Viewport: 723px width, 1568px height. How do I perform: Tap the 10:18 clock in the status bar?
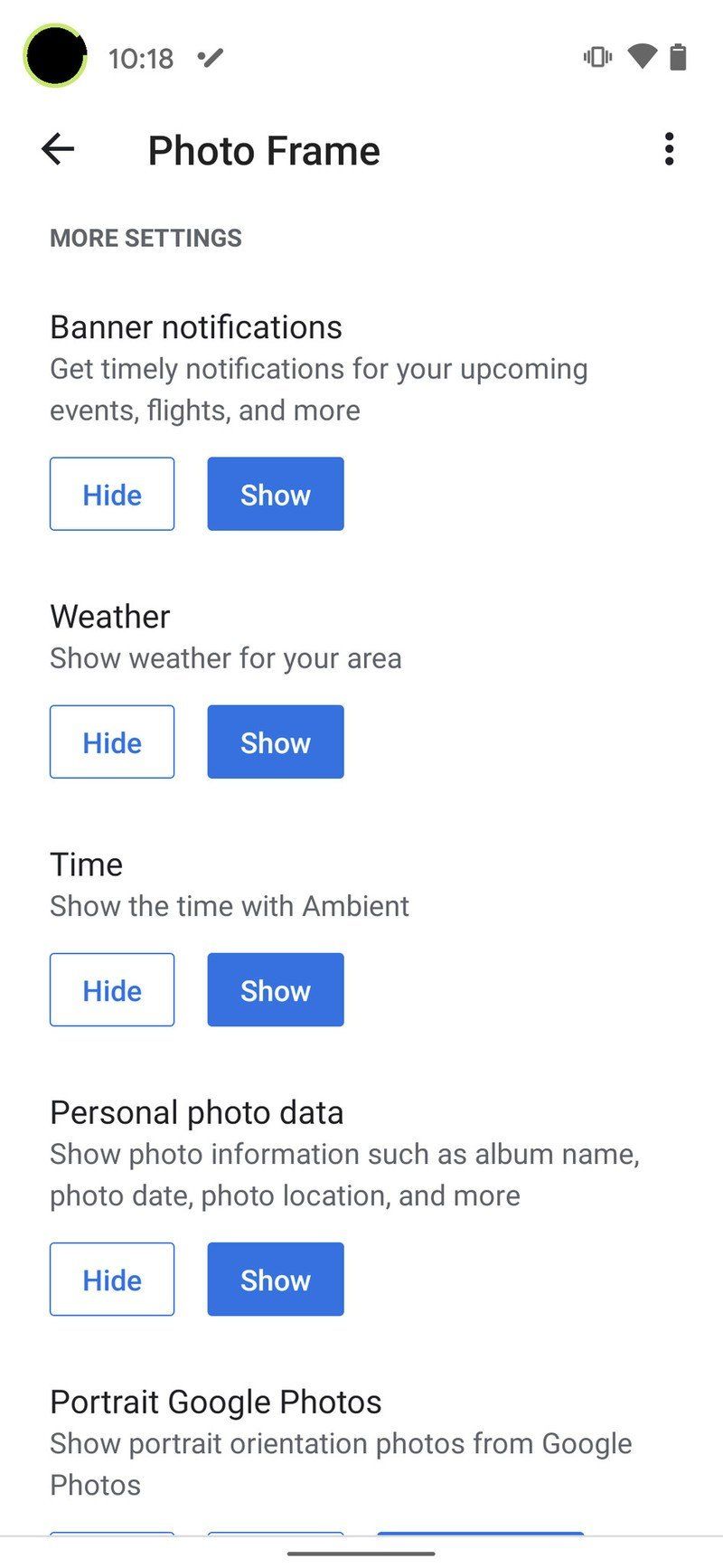[140, 56]
